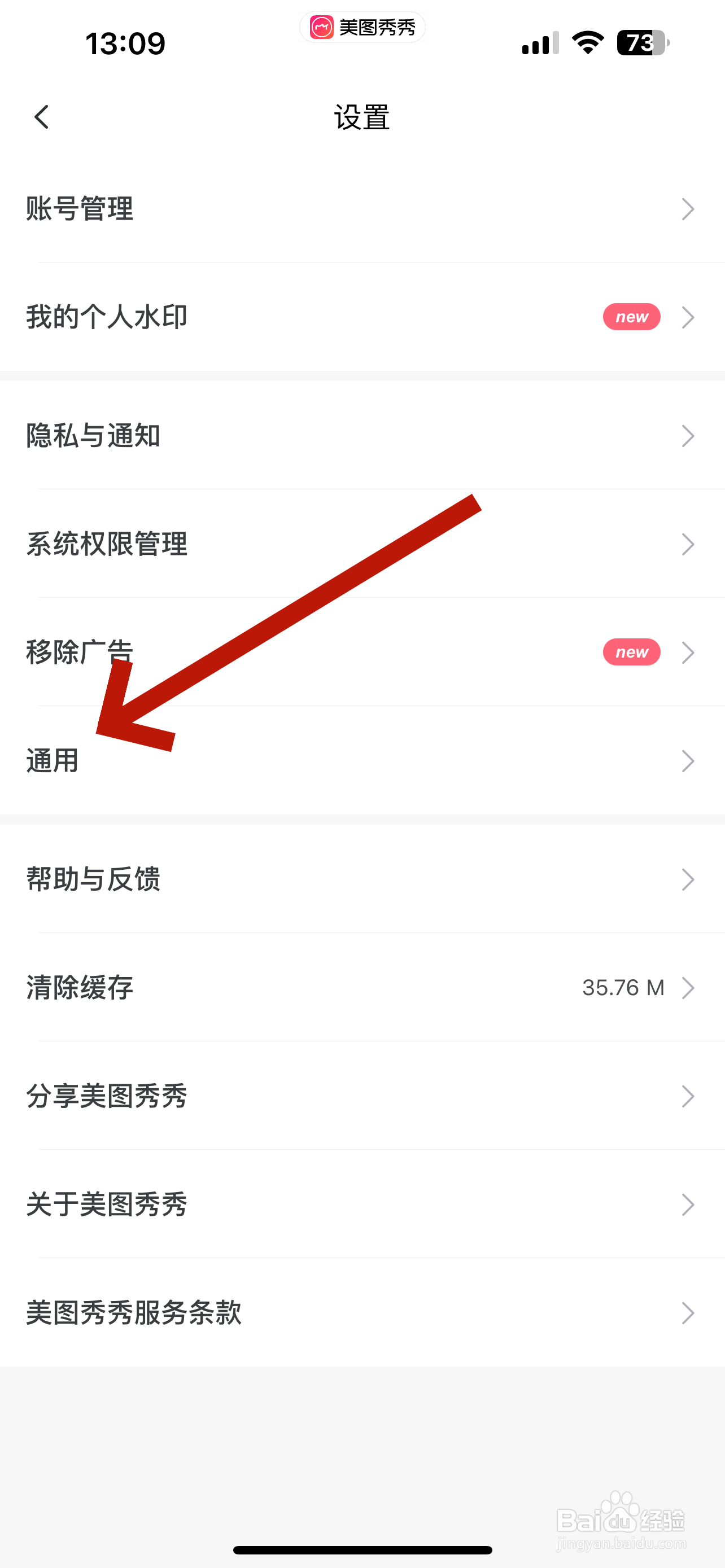The width and height of the screenshot is (725, 1568).
Task: Tap 清除缓存 to clear 35.76 M
Action: [79, 987]
